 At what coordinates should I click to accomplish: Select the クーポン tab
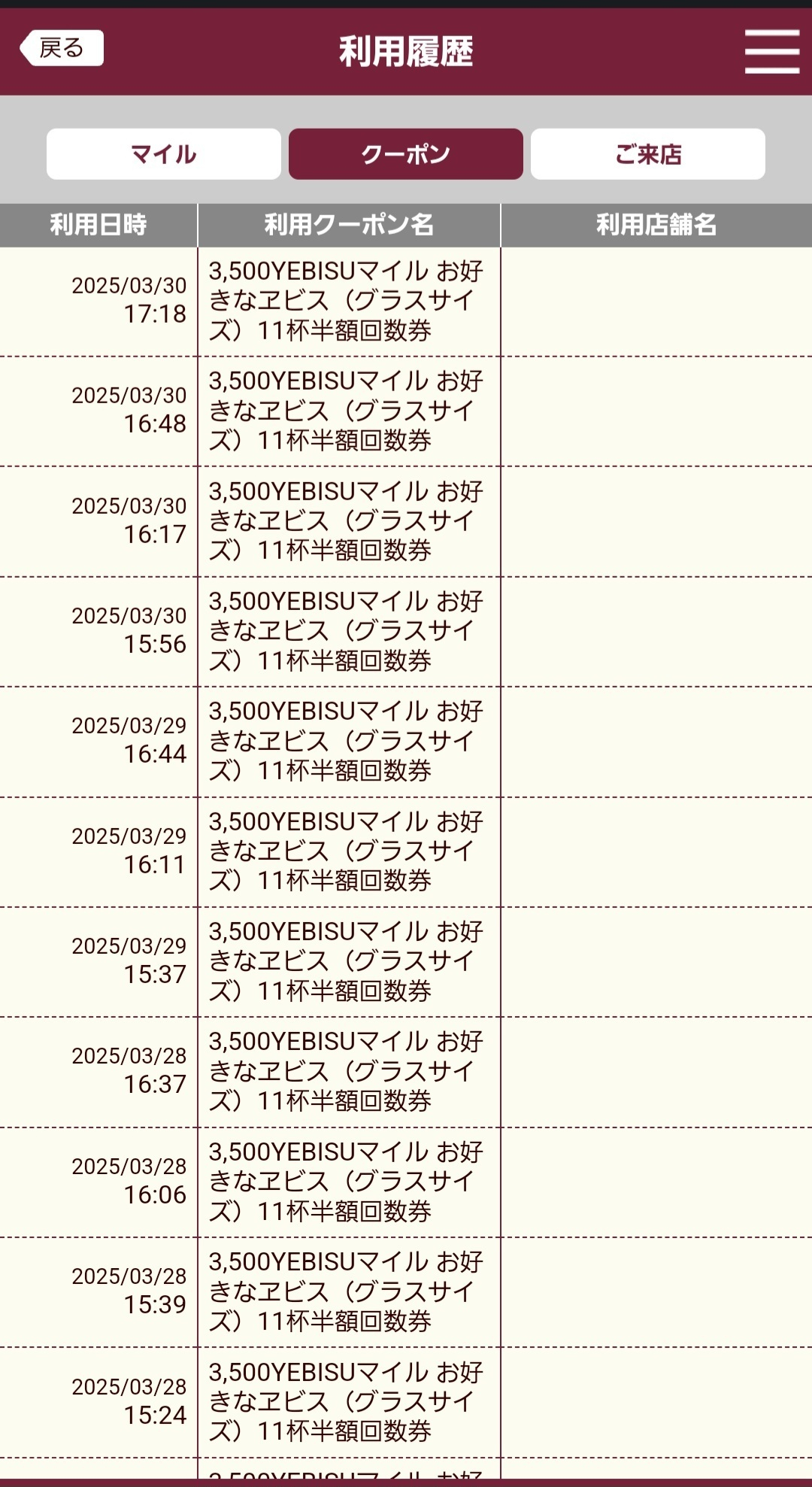pyautogui.click(x=406, y=154)
